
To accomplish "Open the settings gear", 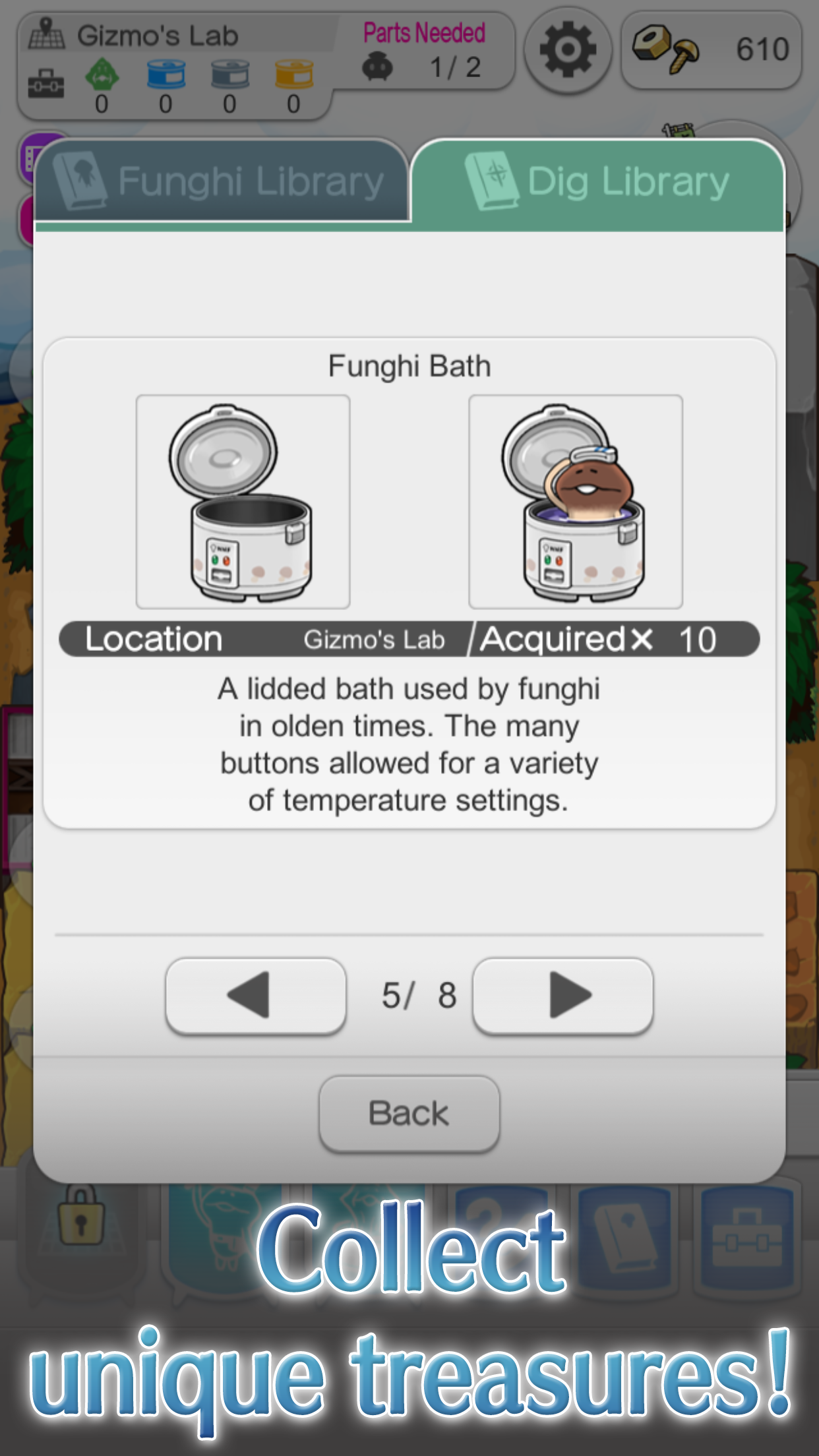I will click(x=568, y=49).
